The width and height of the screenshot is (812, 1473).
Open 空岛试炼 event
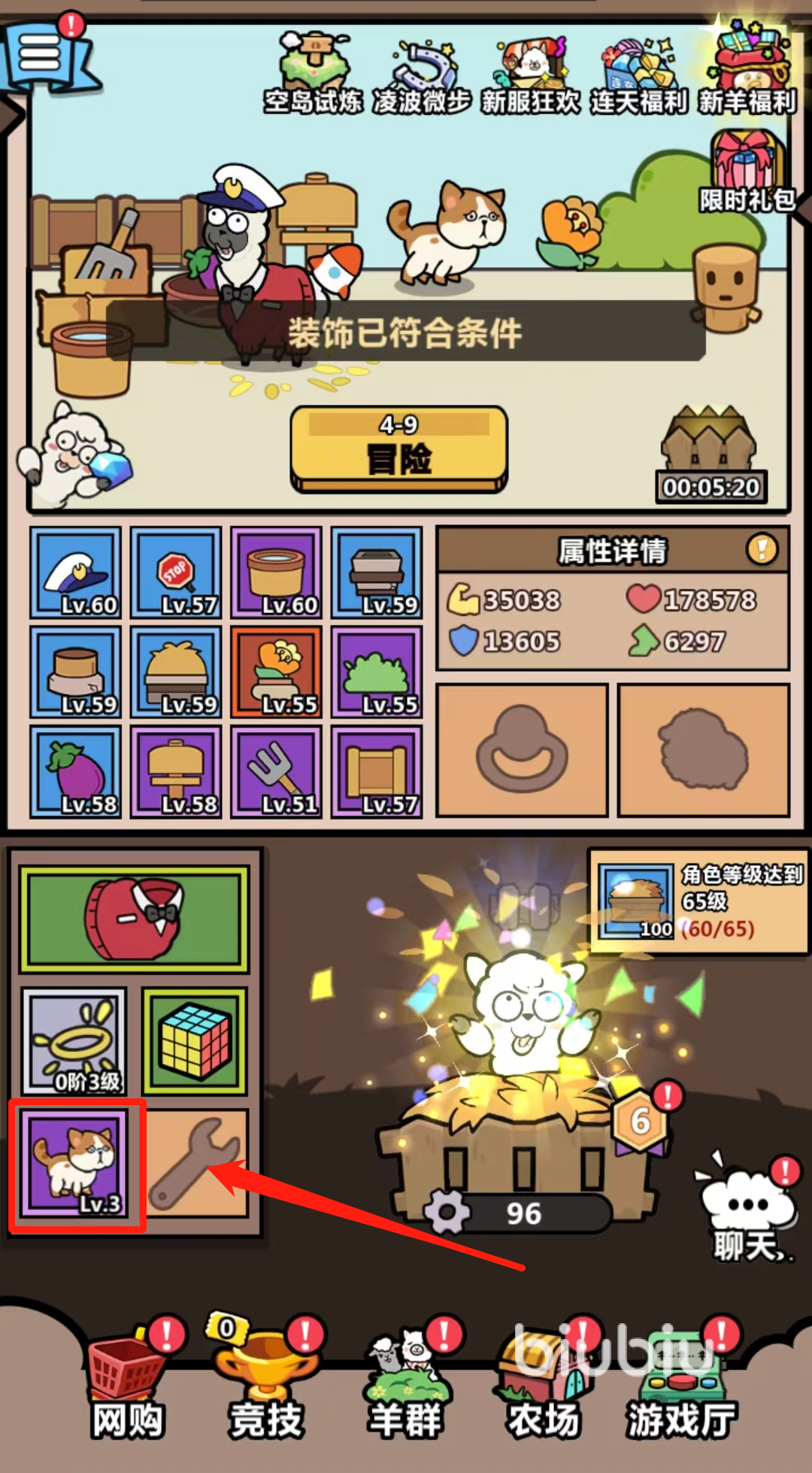coord(313,74)
